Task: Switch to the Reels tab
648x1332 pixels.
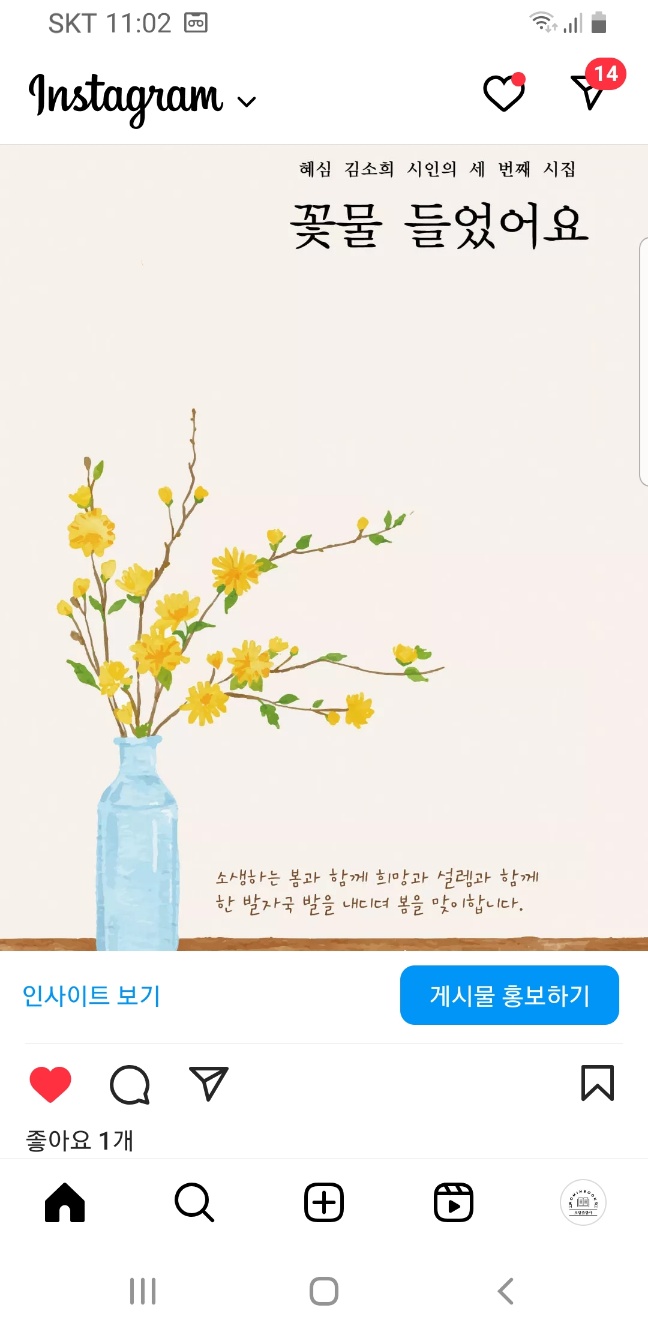Action: 453,1202
